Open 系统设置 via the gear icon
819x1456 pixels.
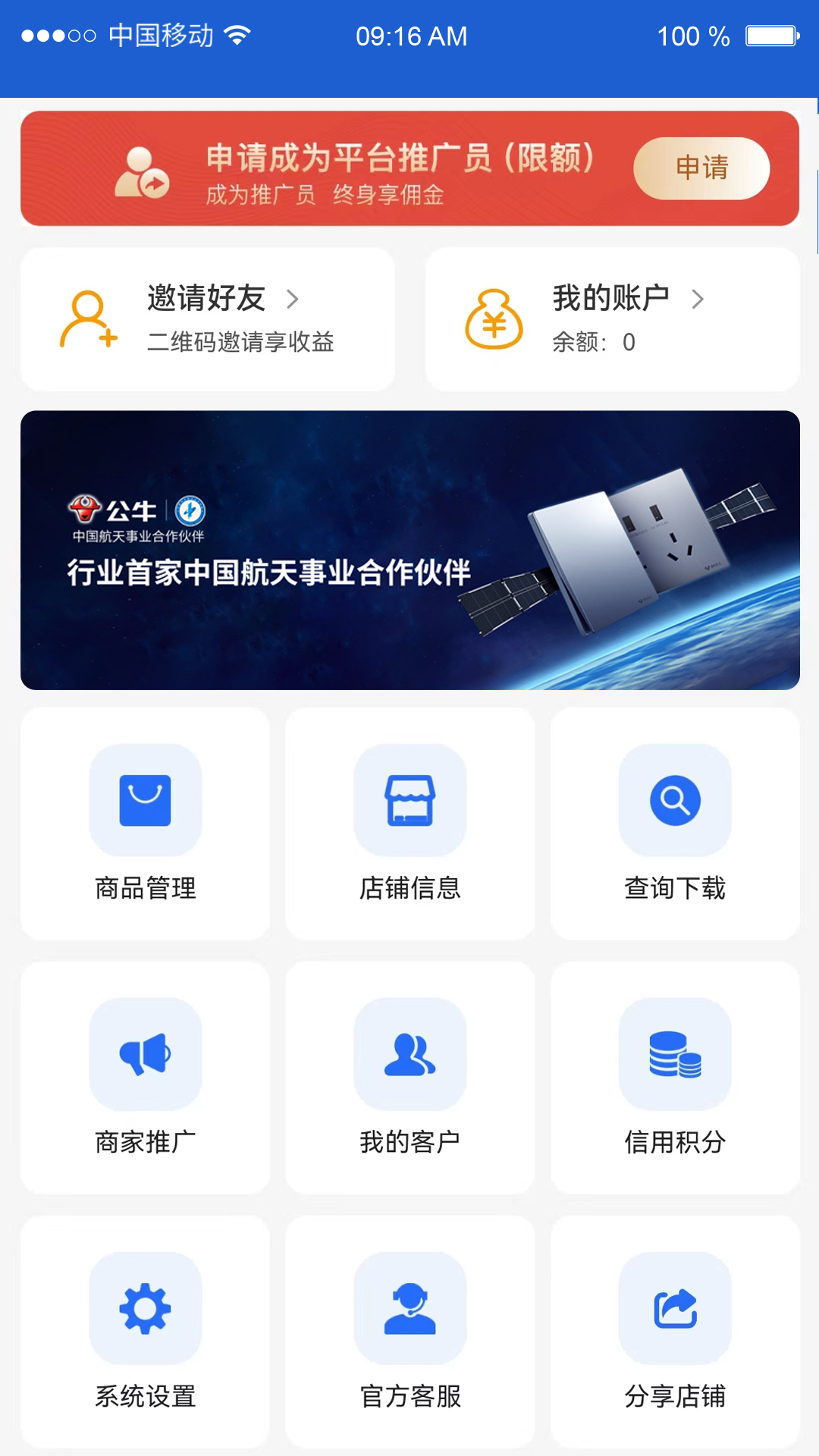[146, 1306]
